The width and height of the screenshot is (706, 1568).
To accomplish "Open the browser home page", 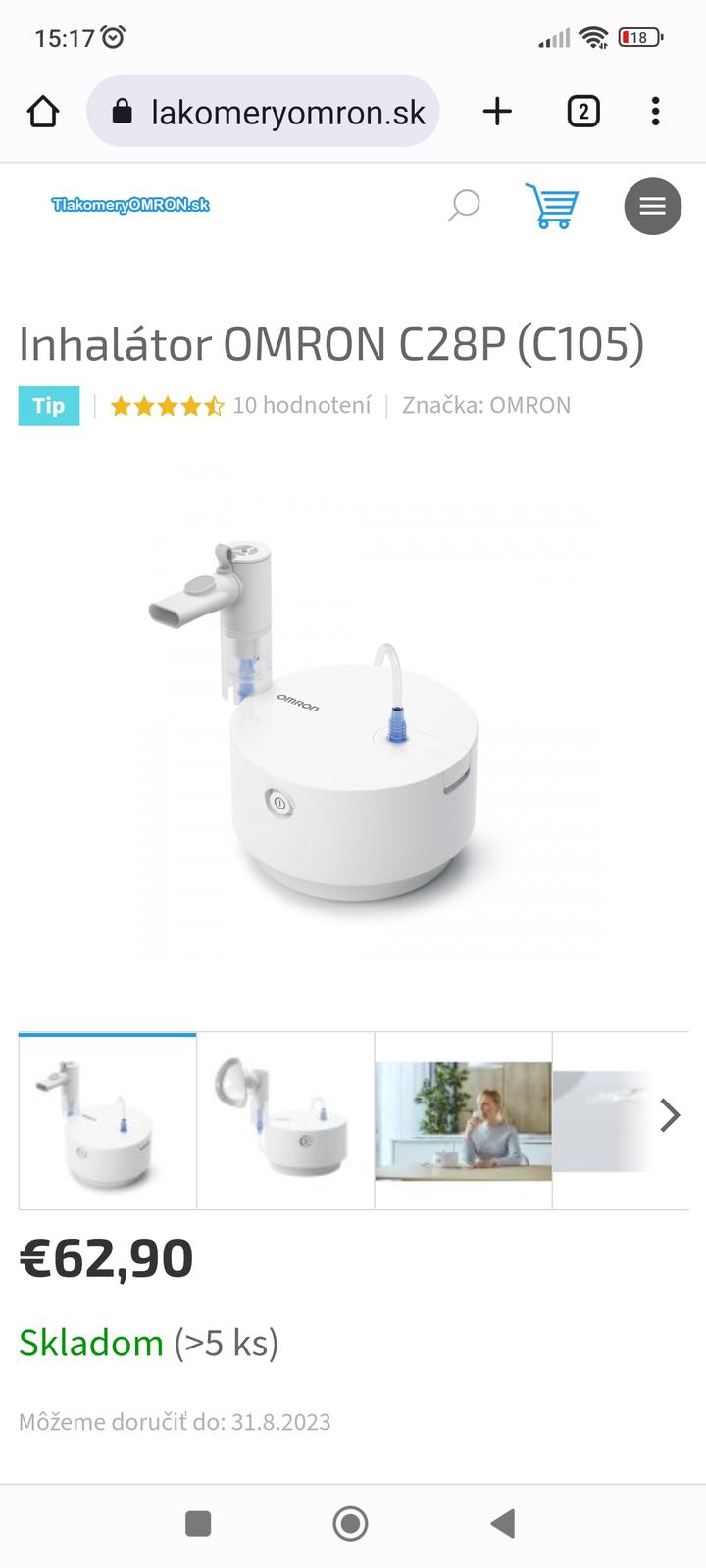I will 43,112.
